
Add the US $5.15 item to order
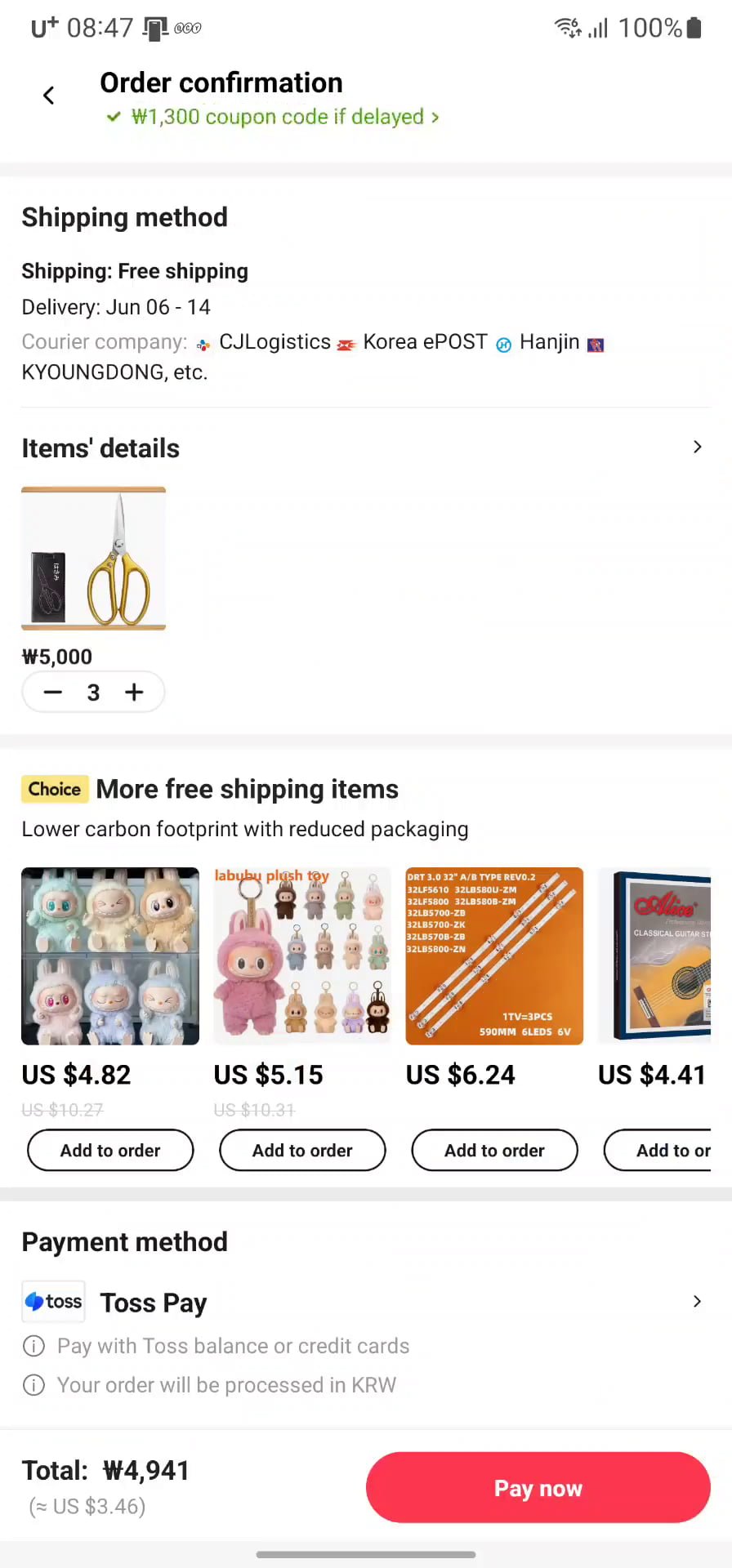pyautogui.click(x=302, y=1150)
